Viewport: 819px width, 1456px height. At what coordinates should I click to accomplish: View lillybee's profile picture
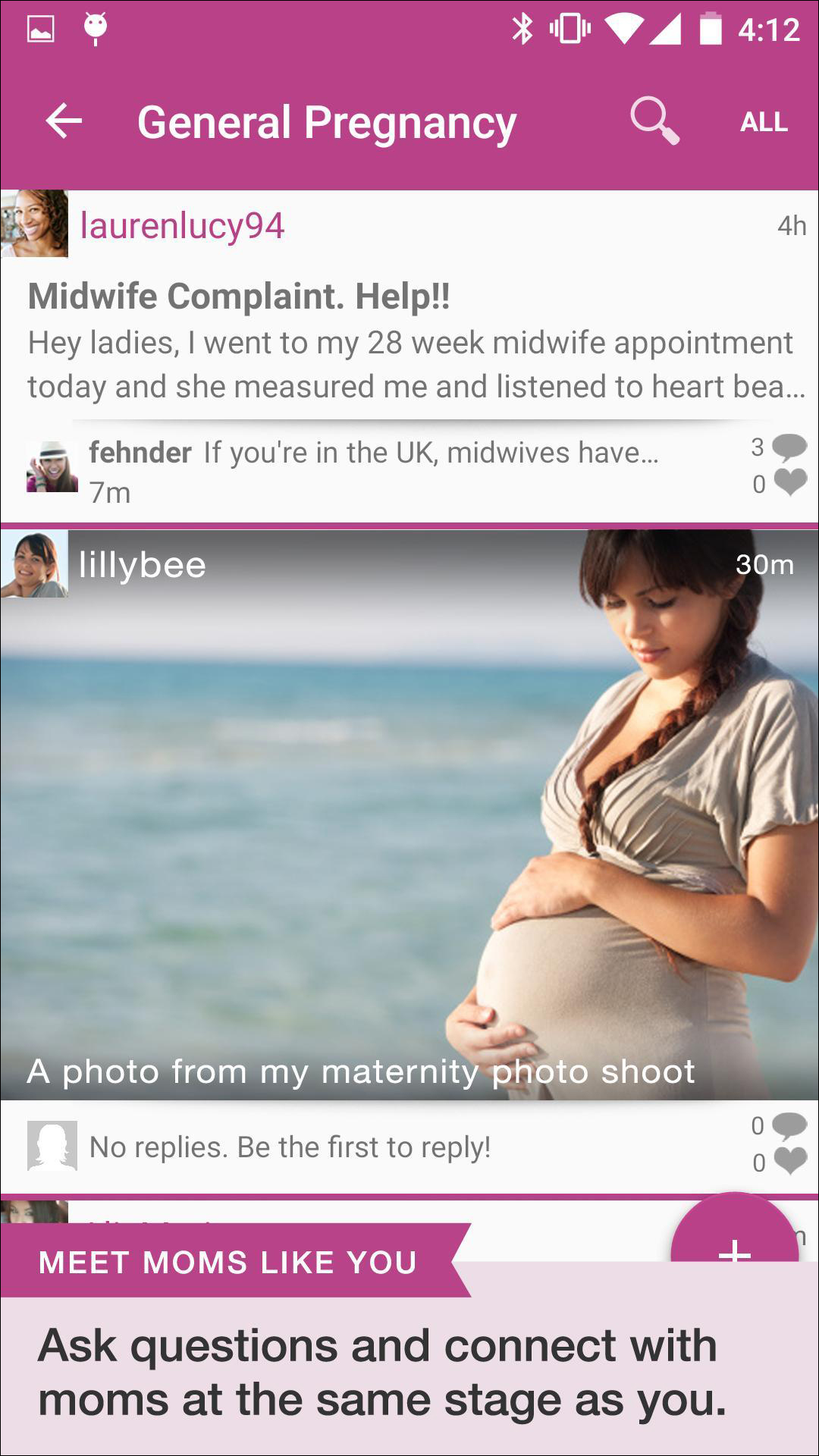[34, 564]
